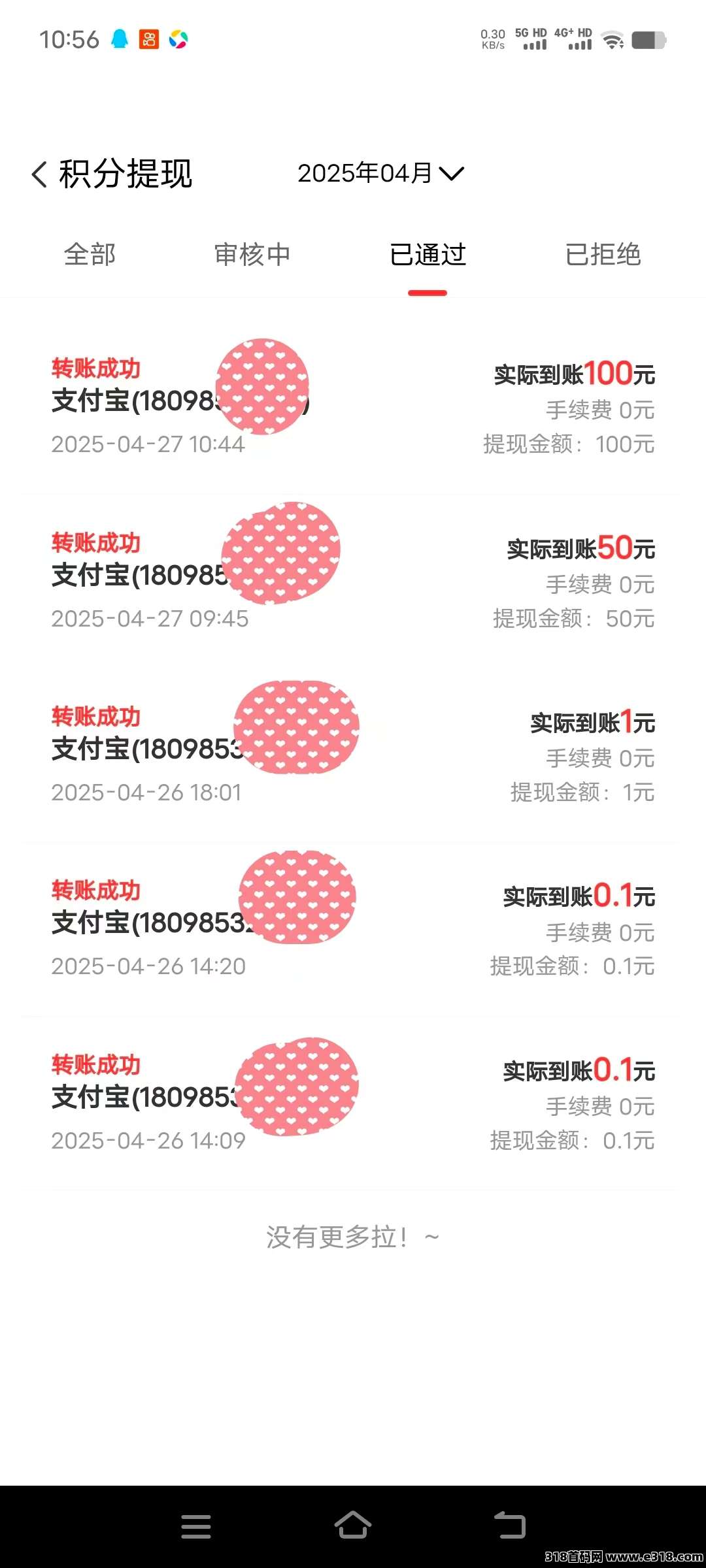Go back from 积分提现 page
This screenshot has width=706, height=1568.
[x=39, y=174]
